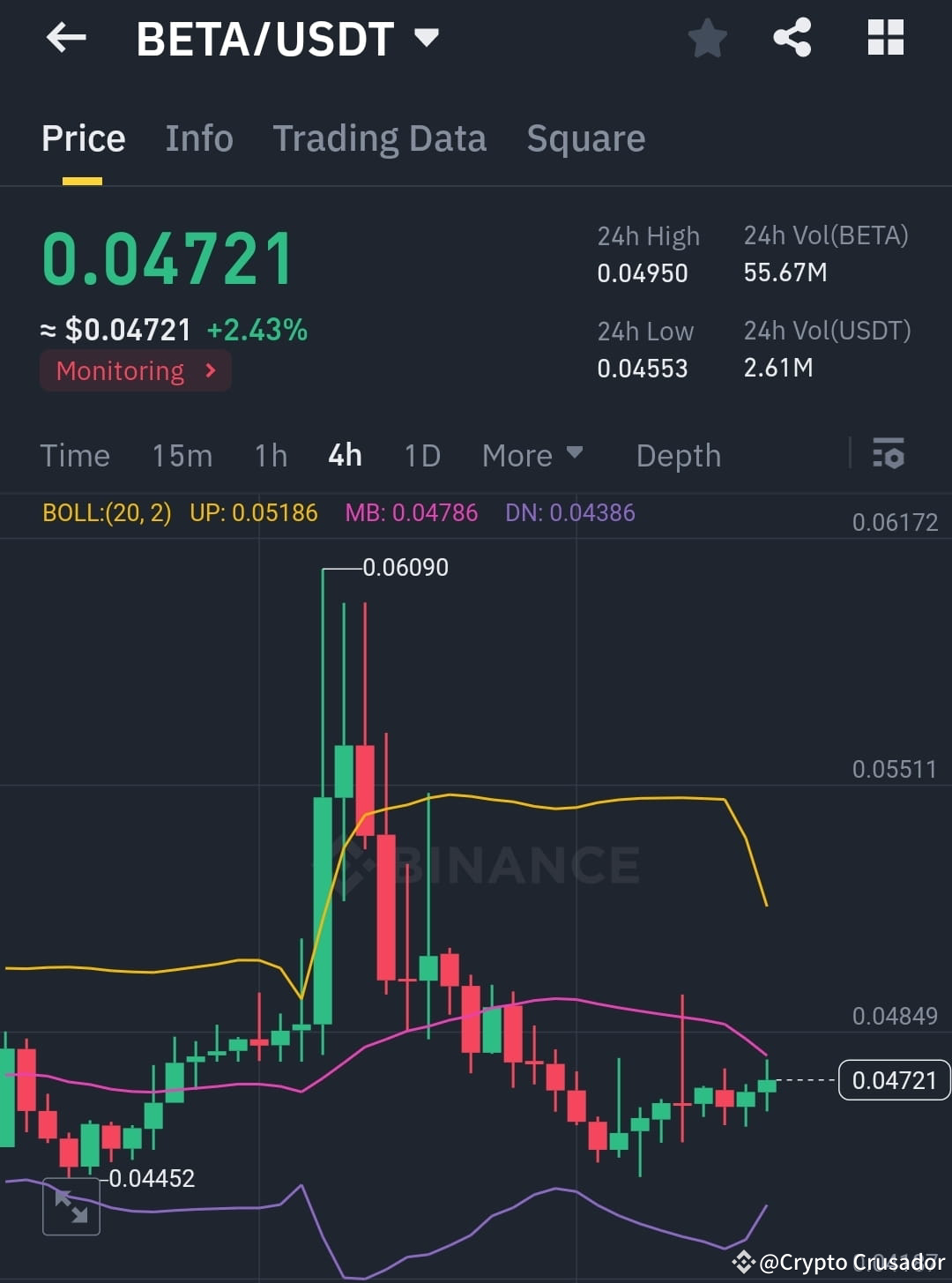Open the grid layout icon top right
Image resolution: width=952 pixels, height=1283 pixels.
click(x=884, y=37)
